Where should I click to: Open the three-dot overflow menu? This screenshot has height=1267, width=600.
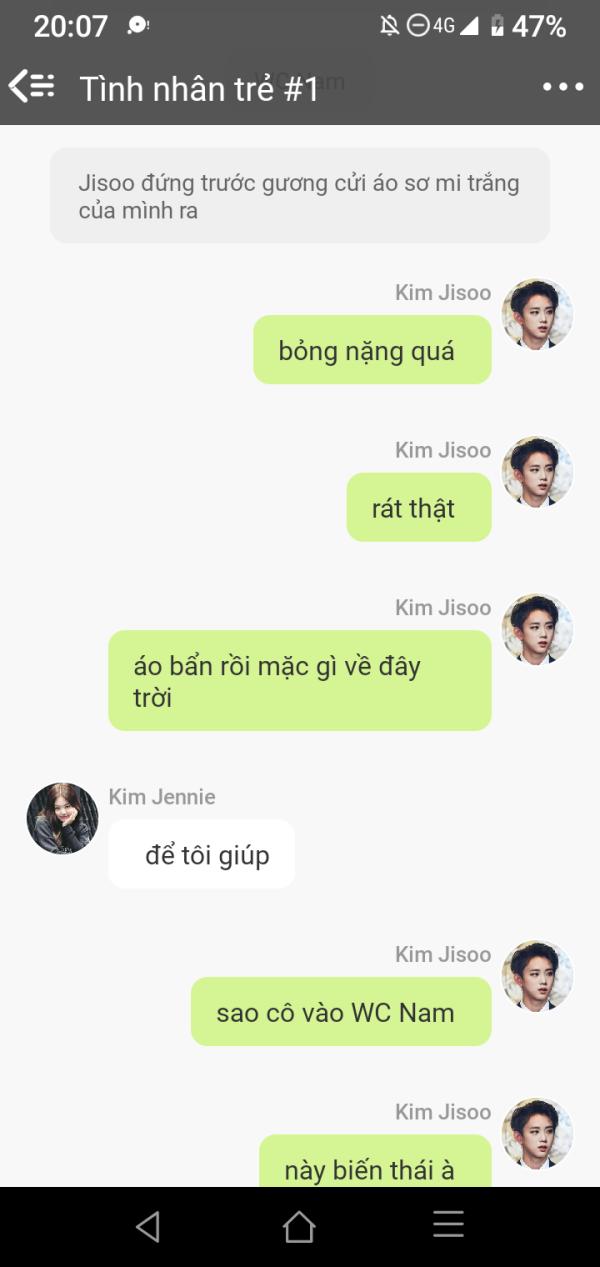(x=563, y=87)
